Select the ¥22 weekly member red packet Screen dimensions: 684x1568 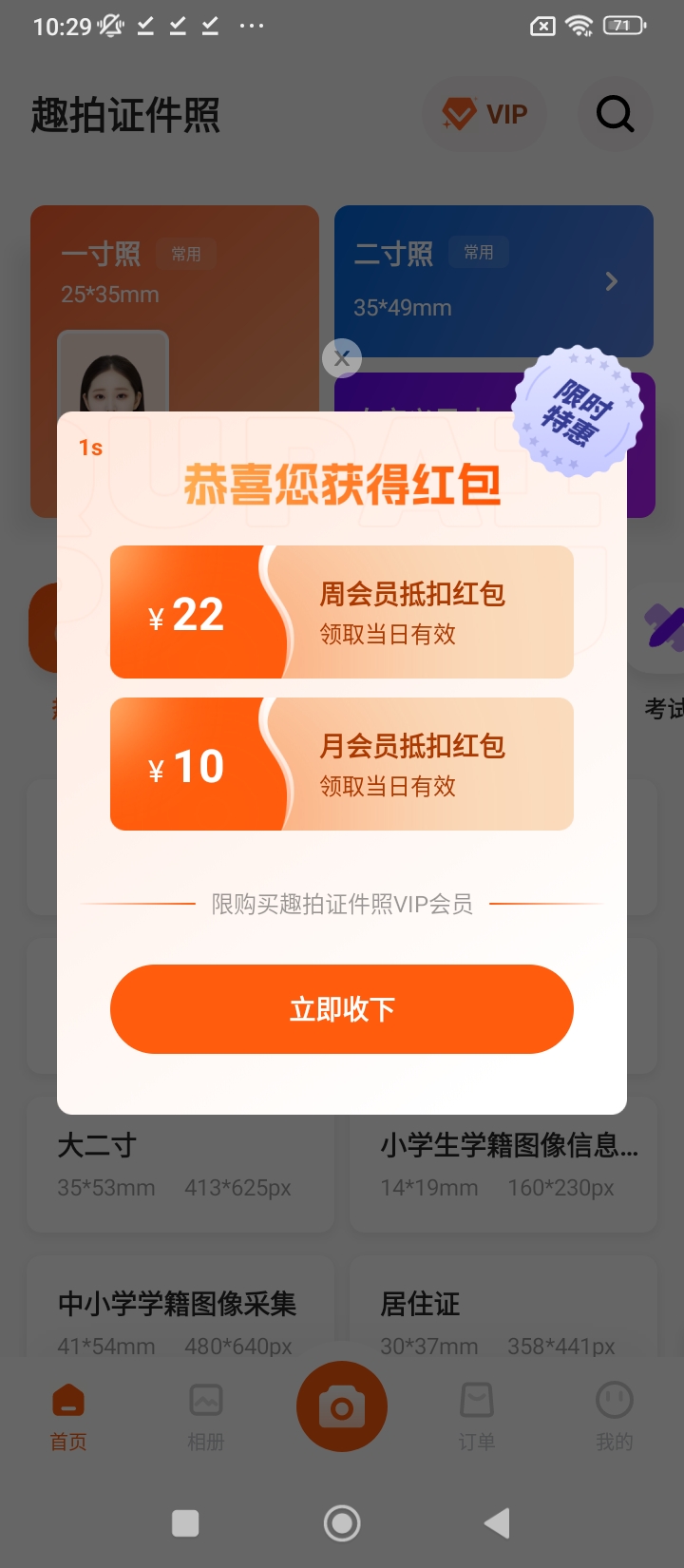click(342, 612)
